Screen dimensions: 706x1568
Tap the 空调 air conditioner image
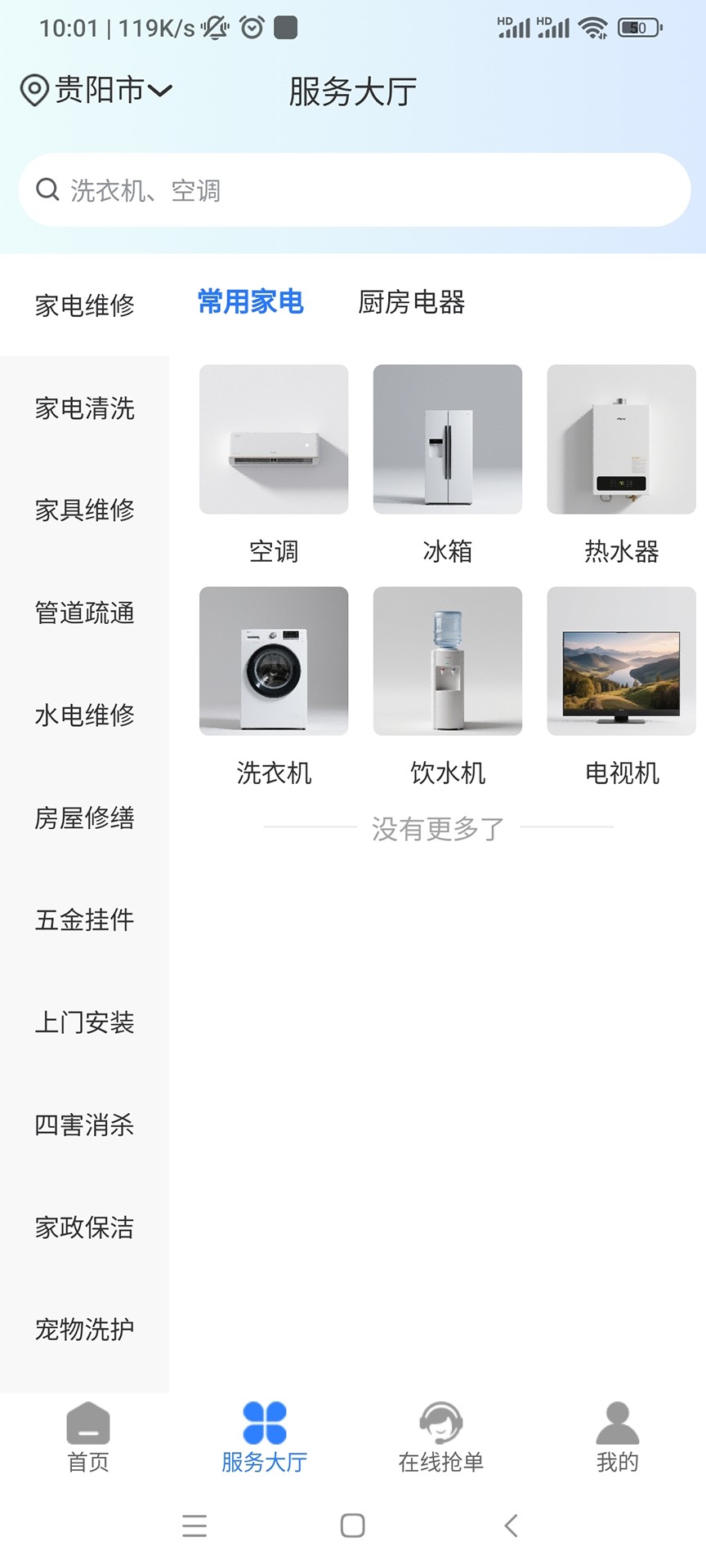(x=273, y=439)
